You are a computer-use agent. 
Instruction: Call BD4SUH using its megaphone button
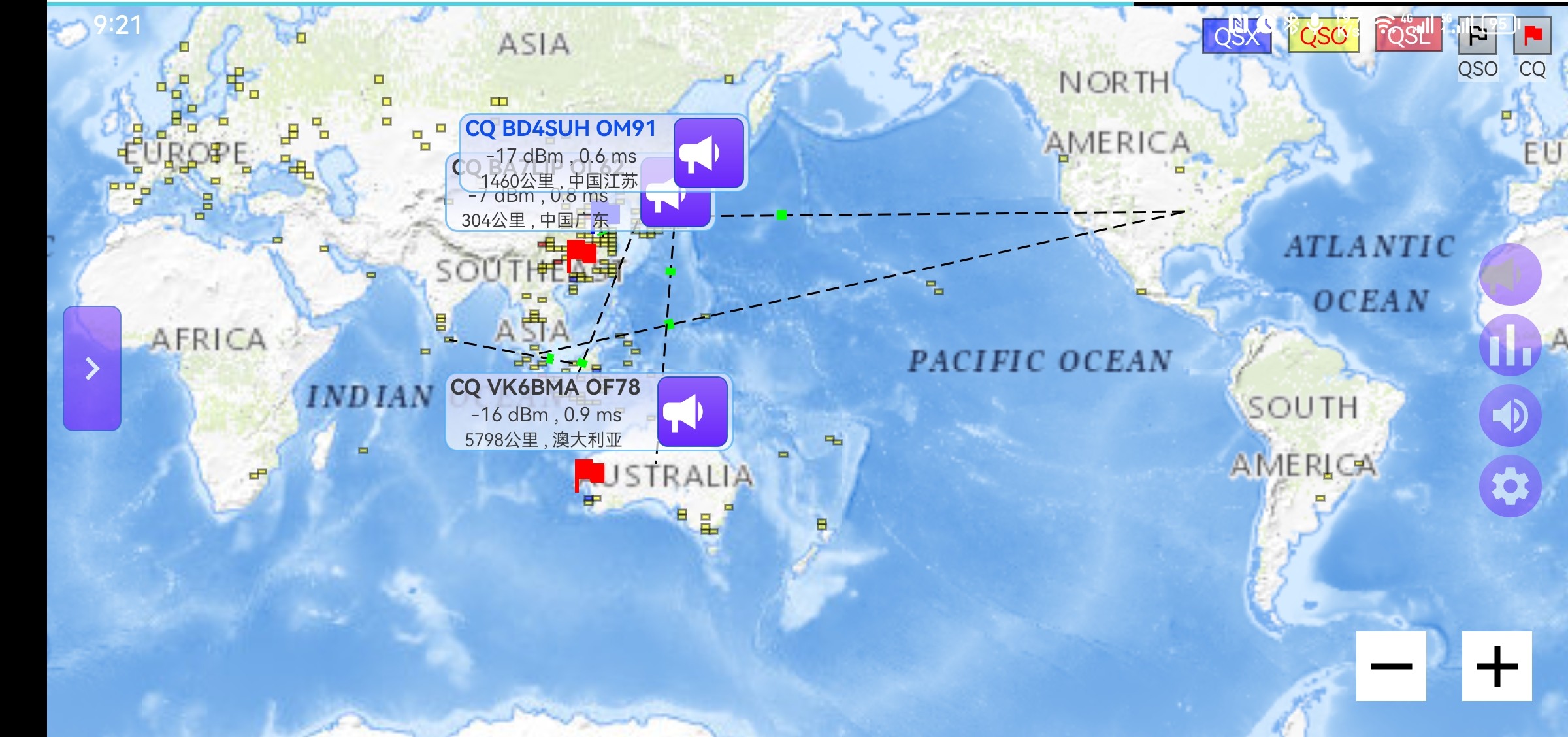tap(708, 154)
